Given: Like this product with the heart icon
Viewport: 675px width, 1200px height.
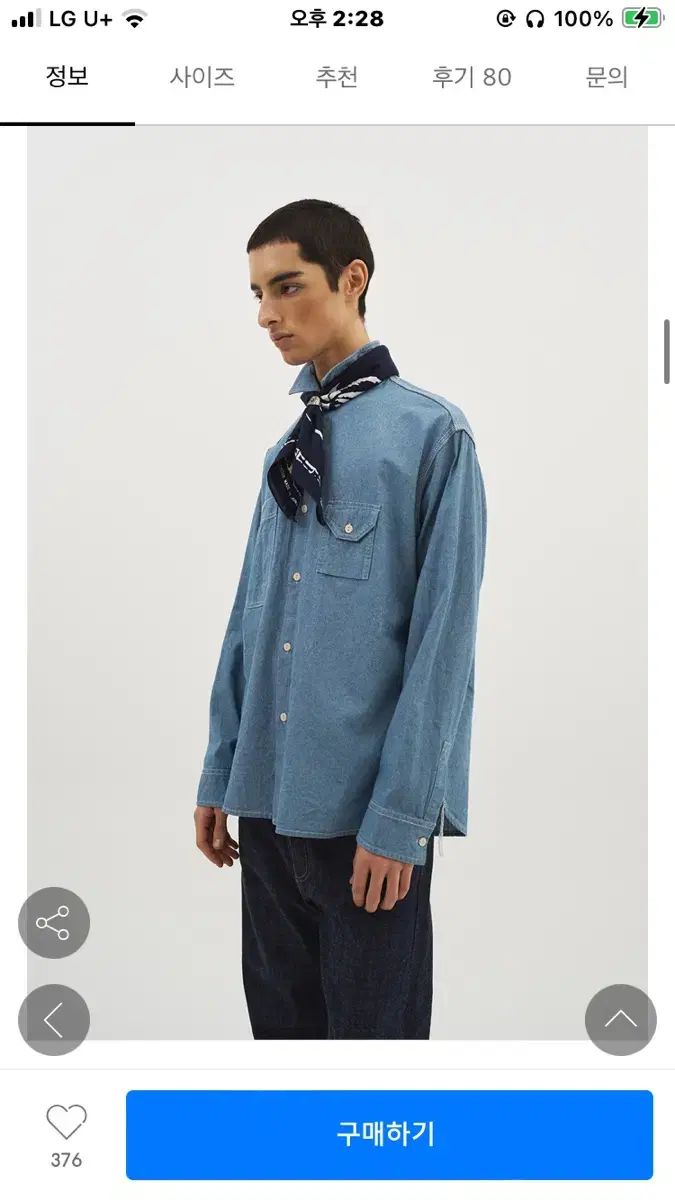Looking at the screenshot, I should 66,1123.
